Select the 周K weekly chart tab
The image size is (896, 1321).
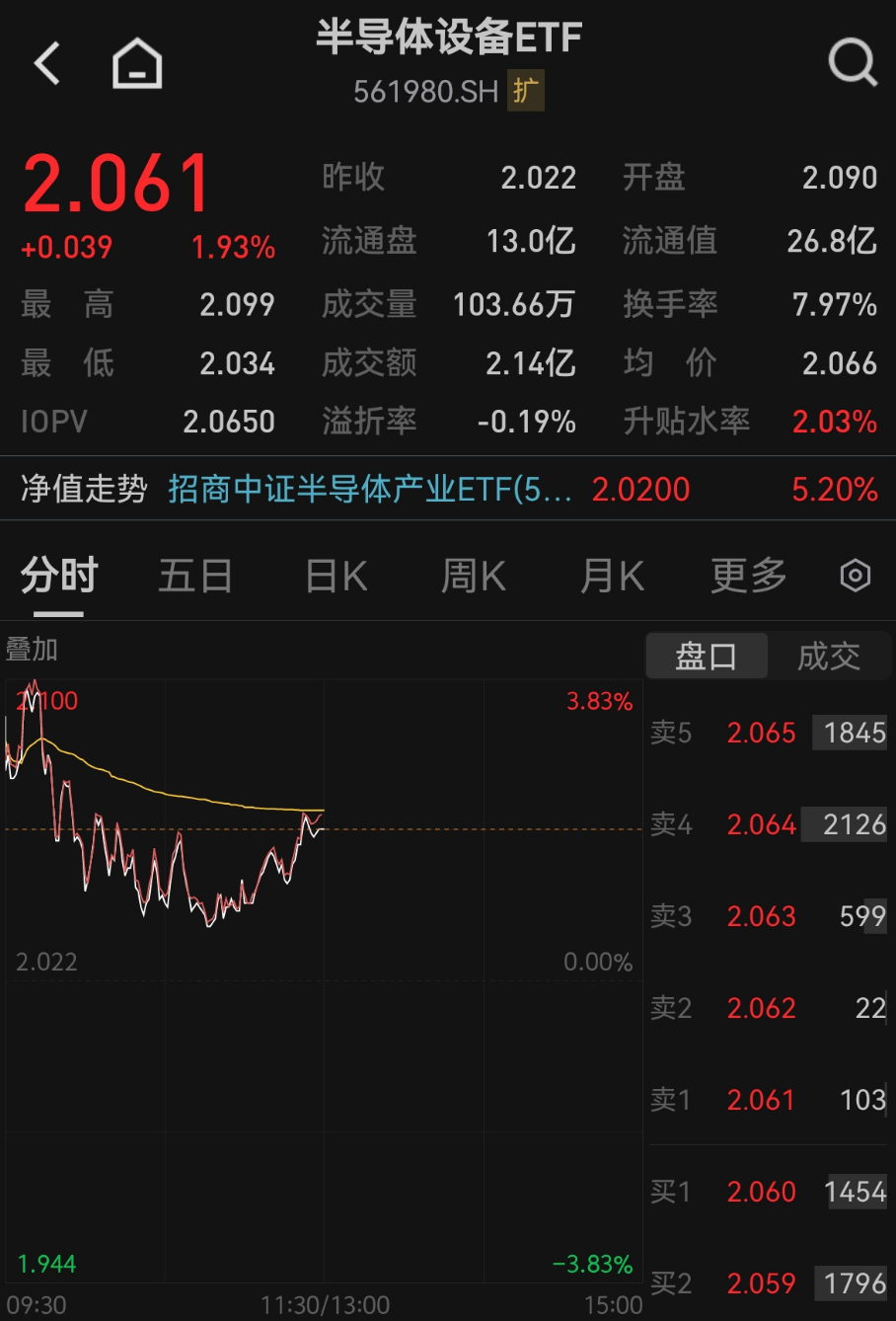pos(472,576)
